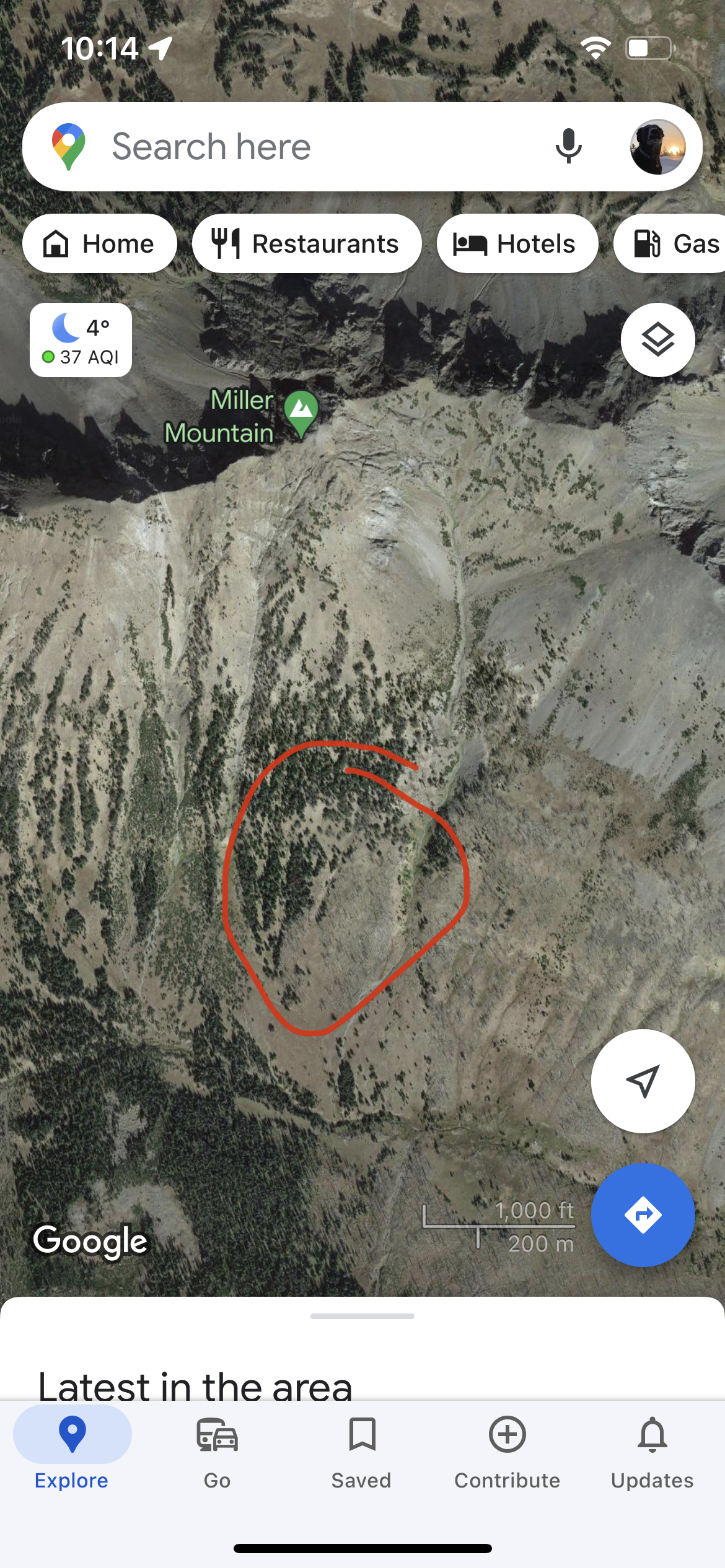Center map on my location
The width and height of the screenshot is (725, 1568).
(x=643, y=1081)
